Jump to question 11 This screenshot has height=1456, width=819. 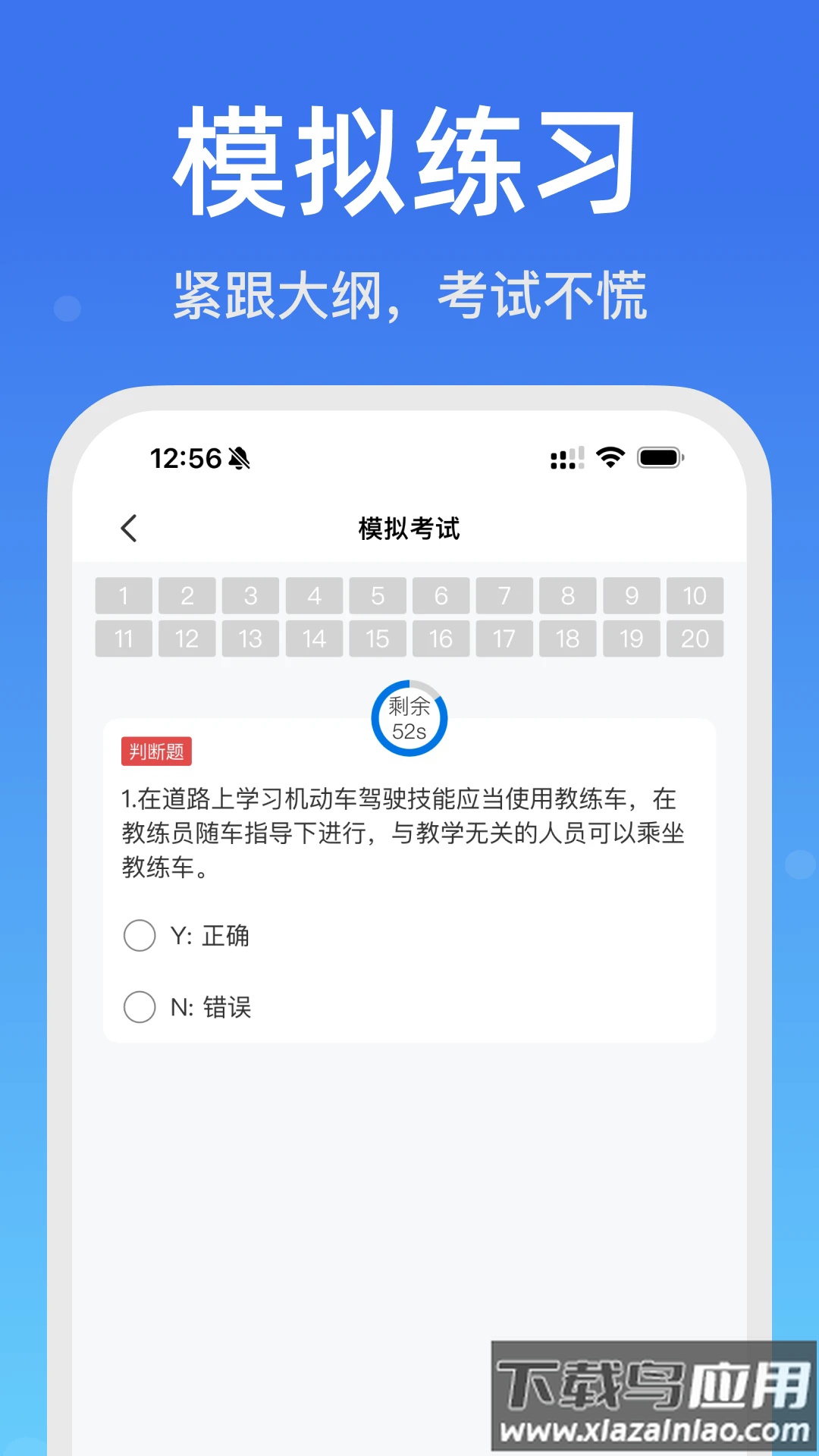[x=123, y=639]
